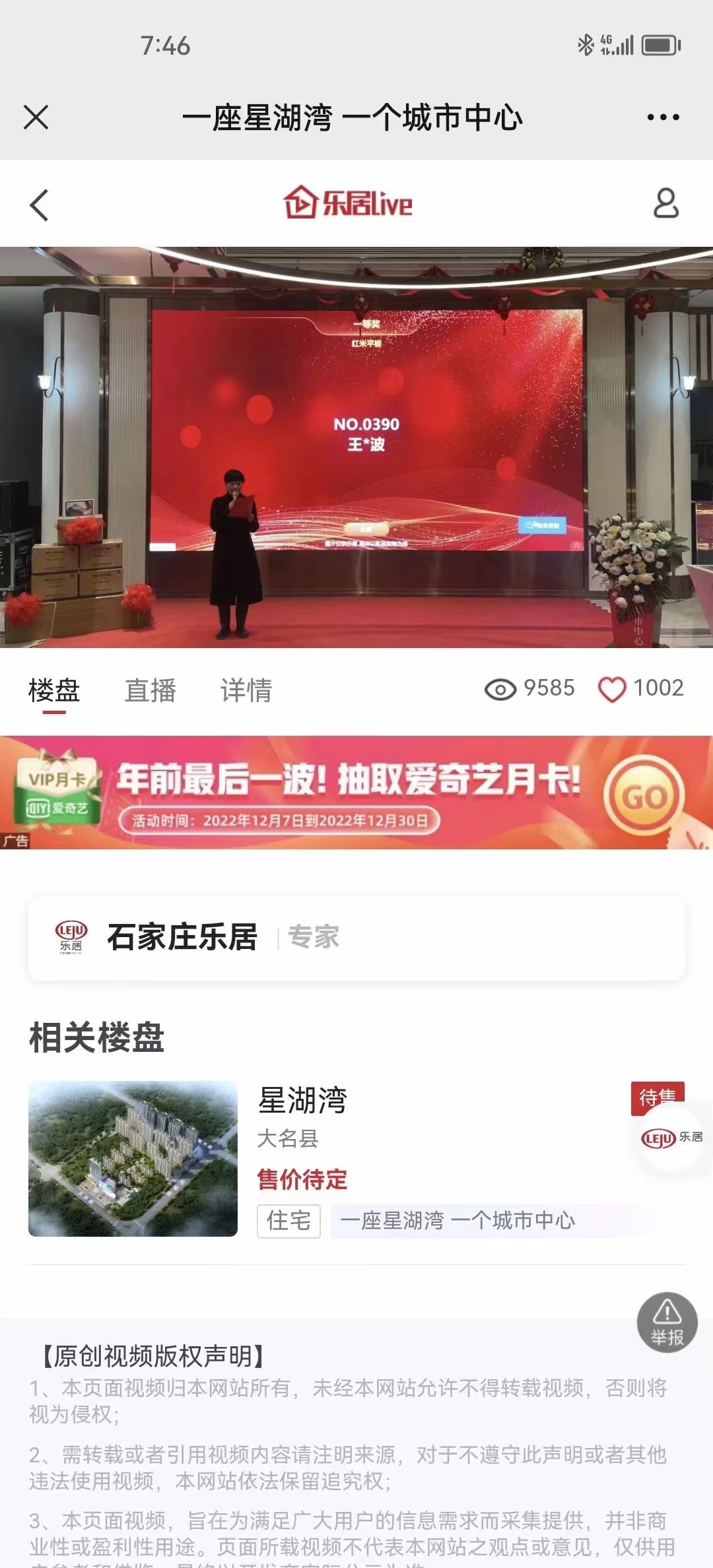This screenshot has height=1568, width=713.
Task: Tap the floating 乐居 LEJU button
Action: click(x=672, y=1138)
